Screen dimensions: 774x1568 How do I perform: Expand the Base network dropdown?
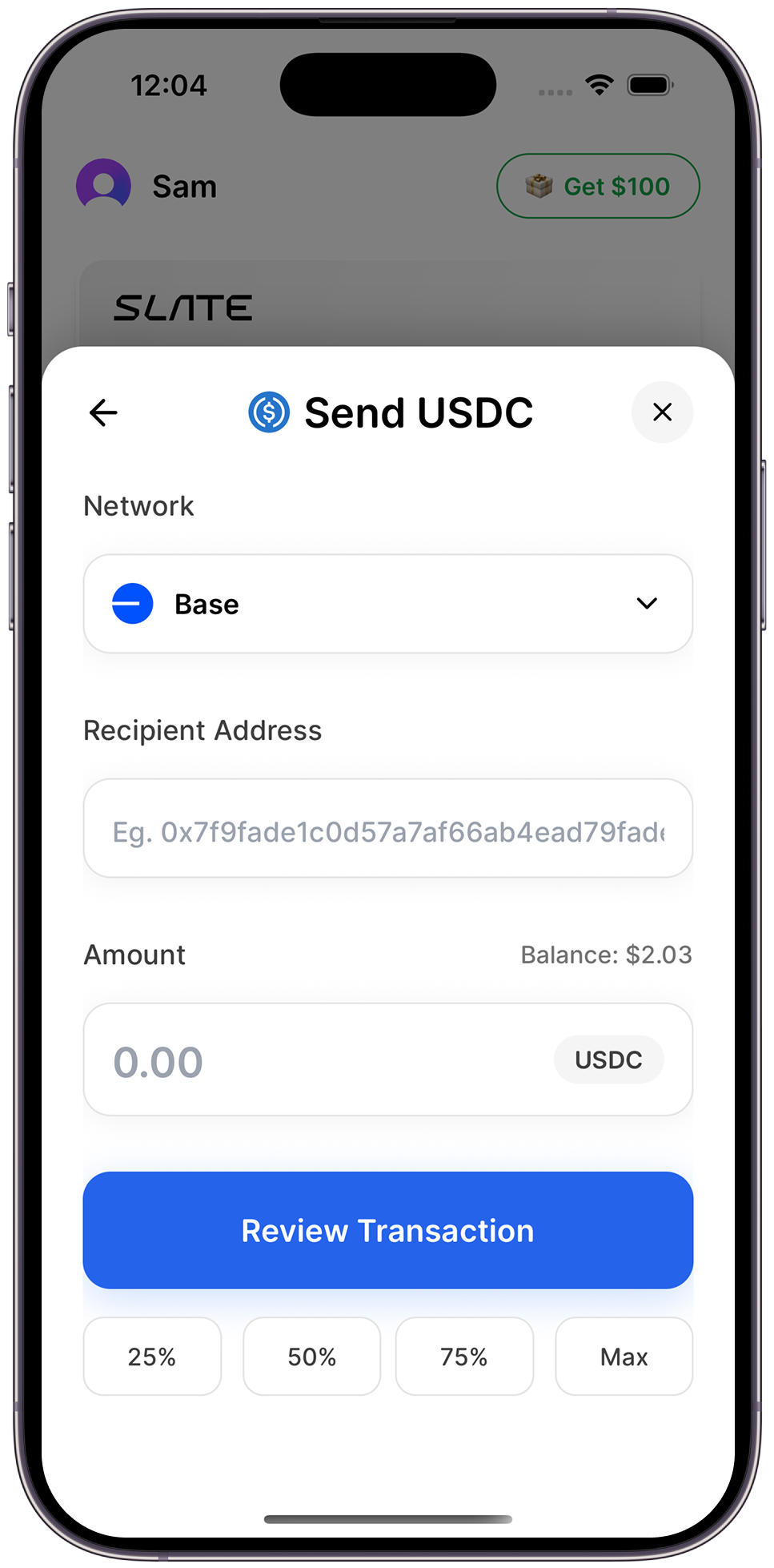(387, 604)
